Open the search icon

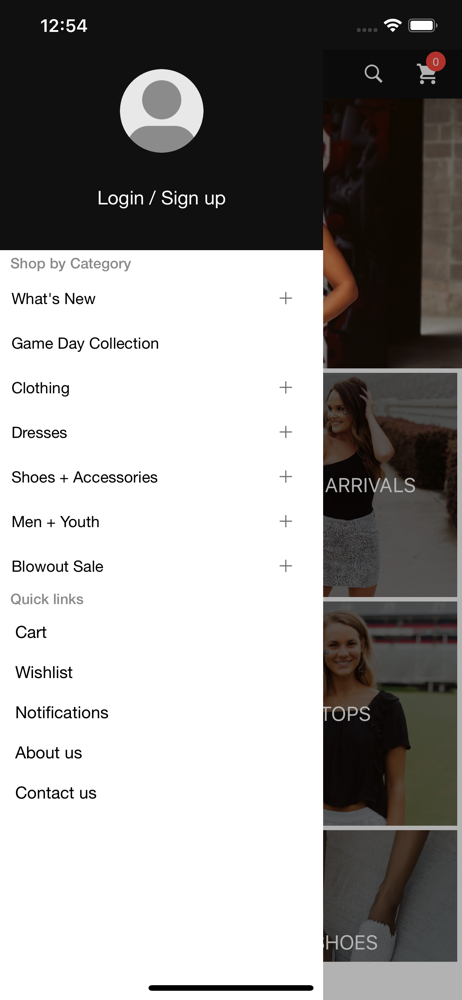click(373, 74)
